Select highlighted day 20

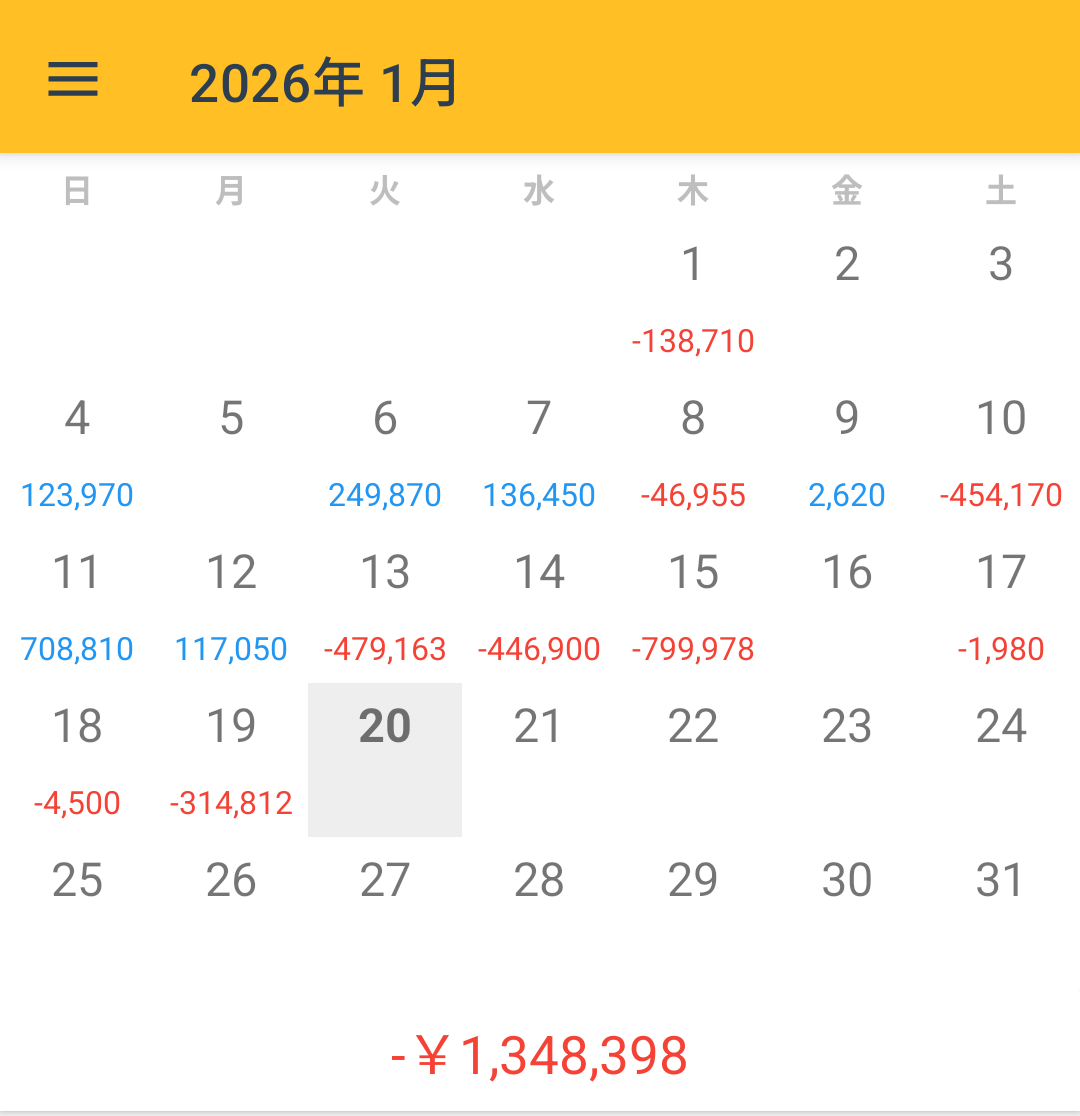[385, 760]
